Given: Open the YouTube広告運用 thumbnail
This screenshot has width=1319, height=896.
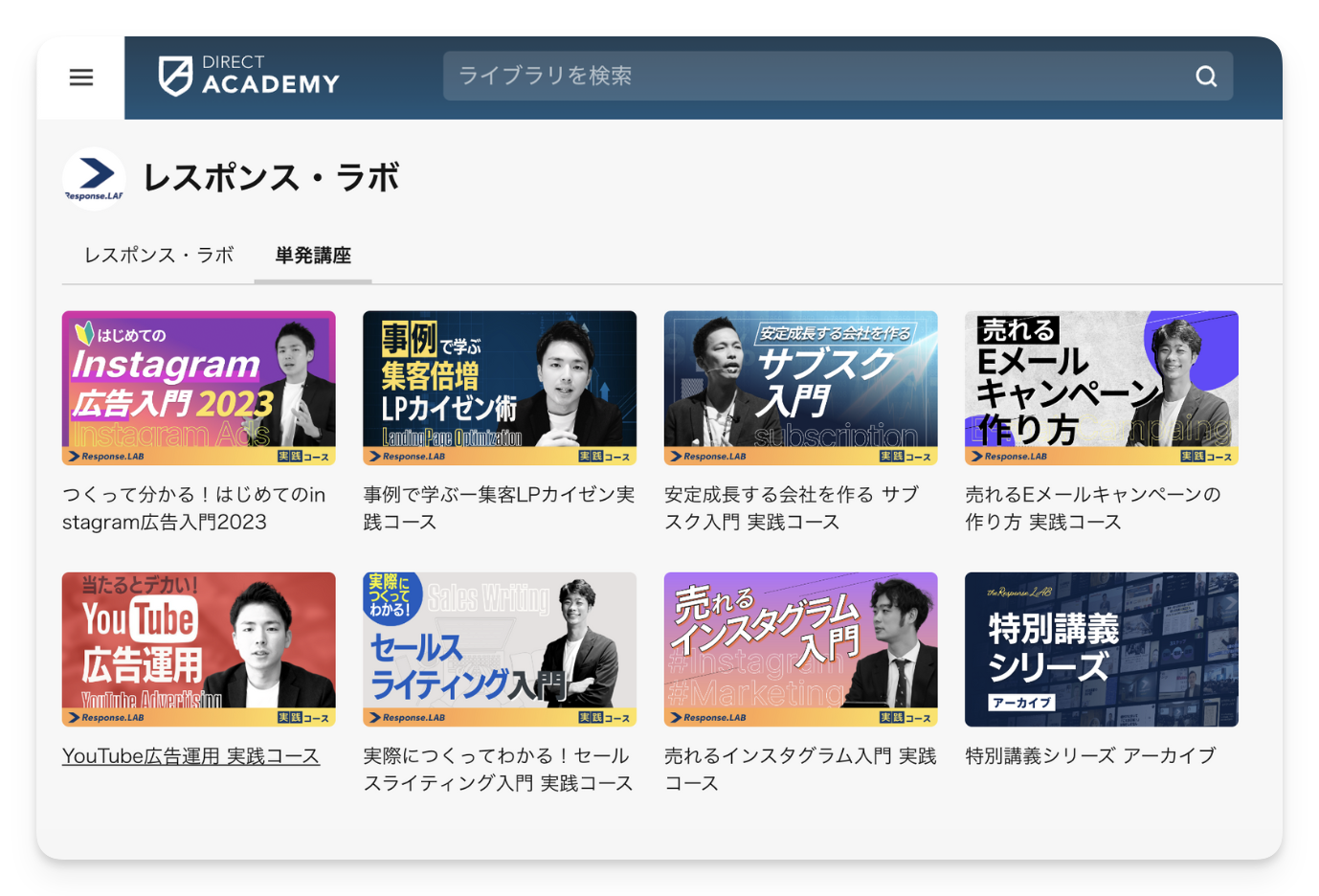Looking at the screenshot, I should coord(198,649).
